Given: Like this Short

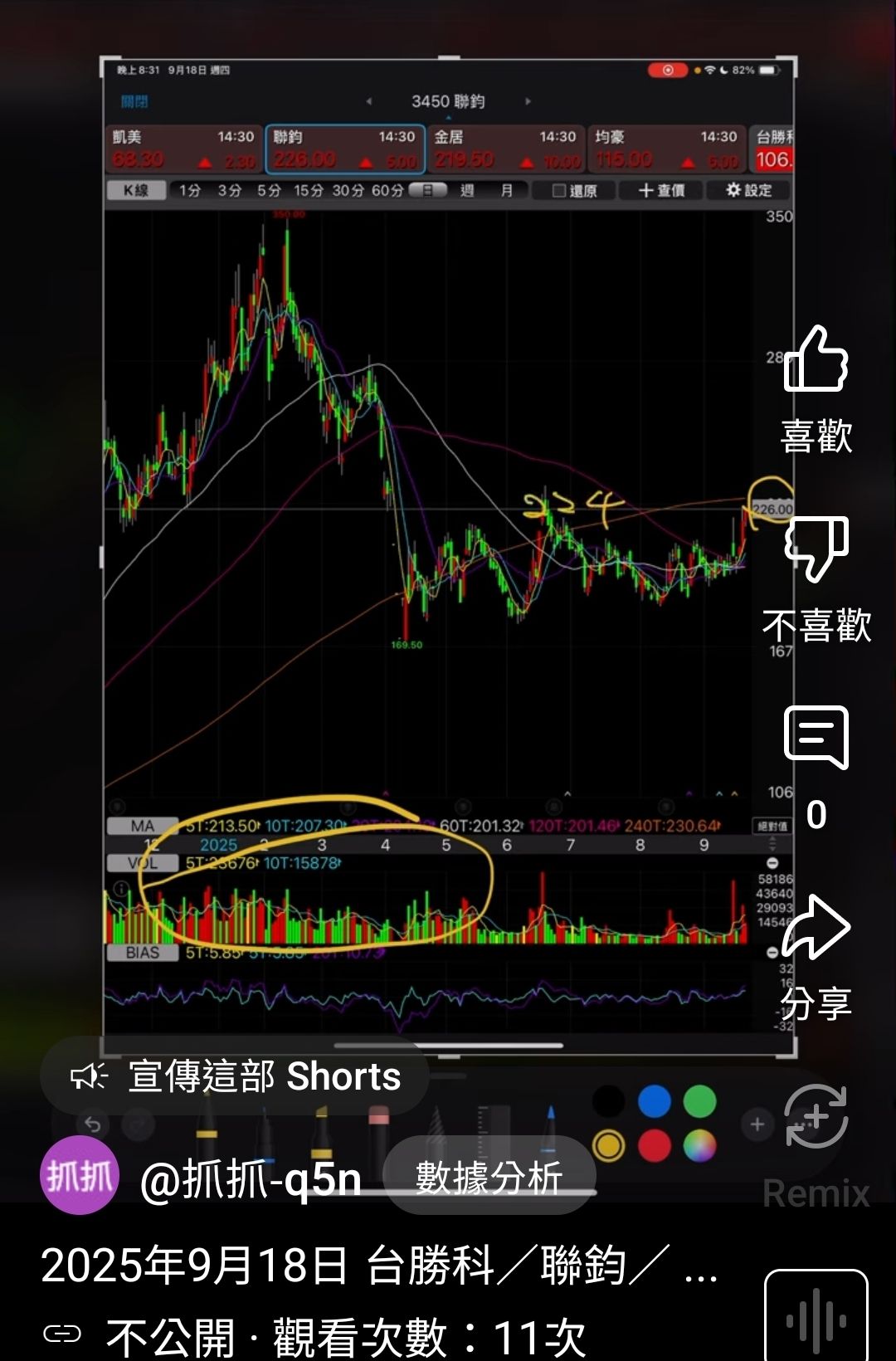Looking at the screenshot, I should click(816, 361).
